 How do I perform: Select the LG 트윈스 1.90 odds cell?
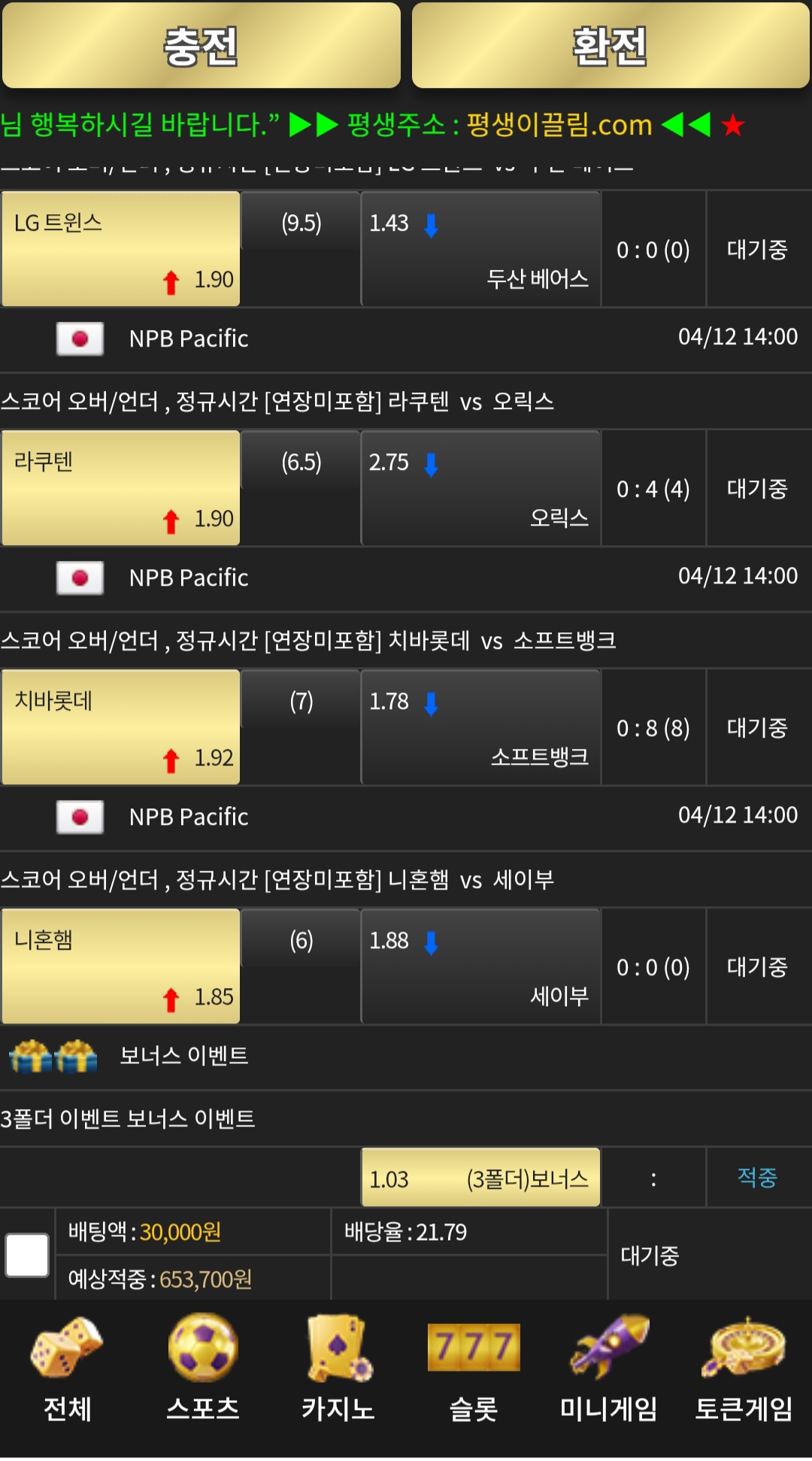tap(121, 249)
